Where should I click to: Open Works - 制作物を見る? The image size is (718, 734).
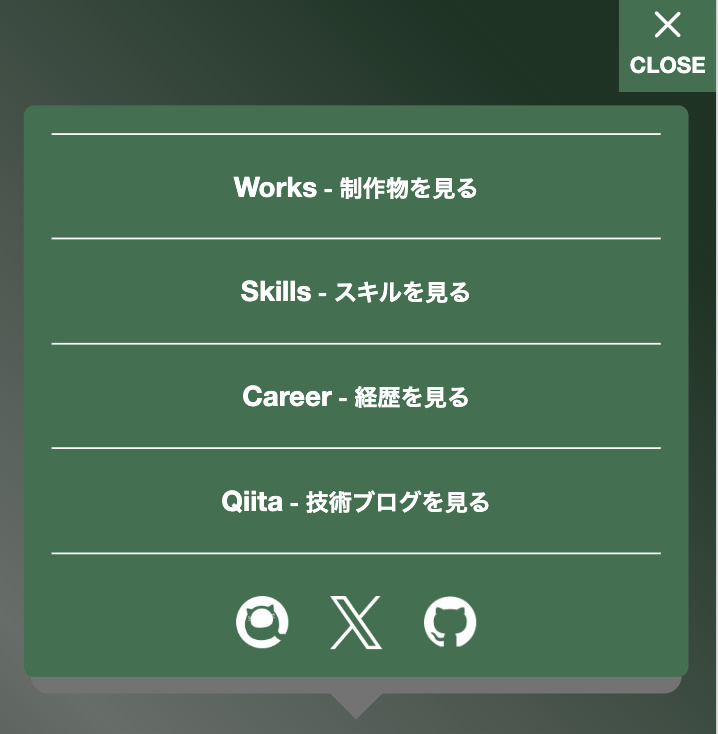[x=356, y=187]
